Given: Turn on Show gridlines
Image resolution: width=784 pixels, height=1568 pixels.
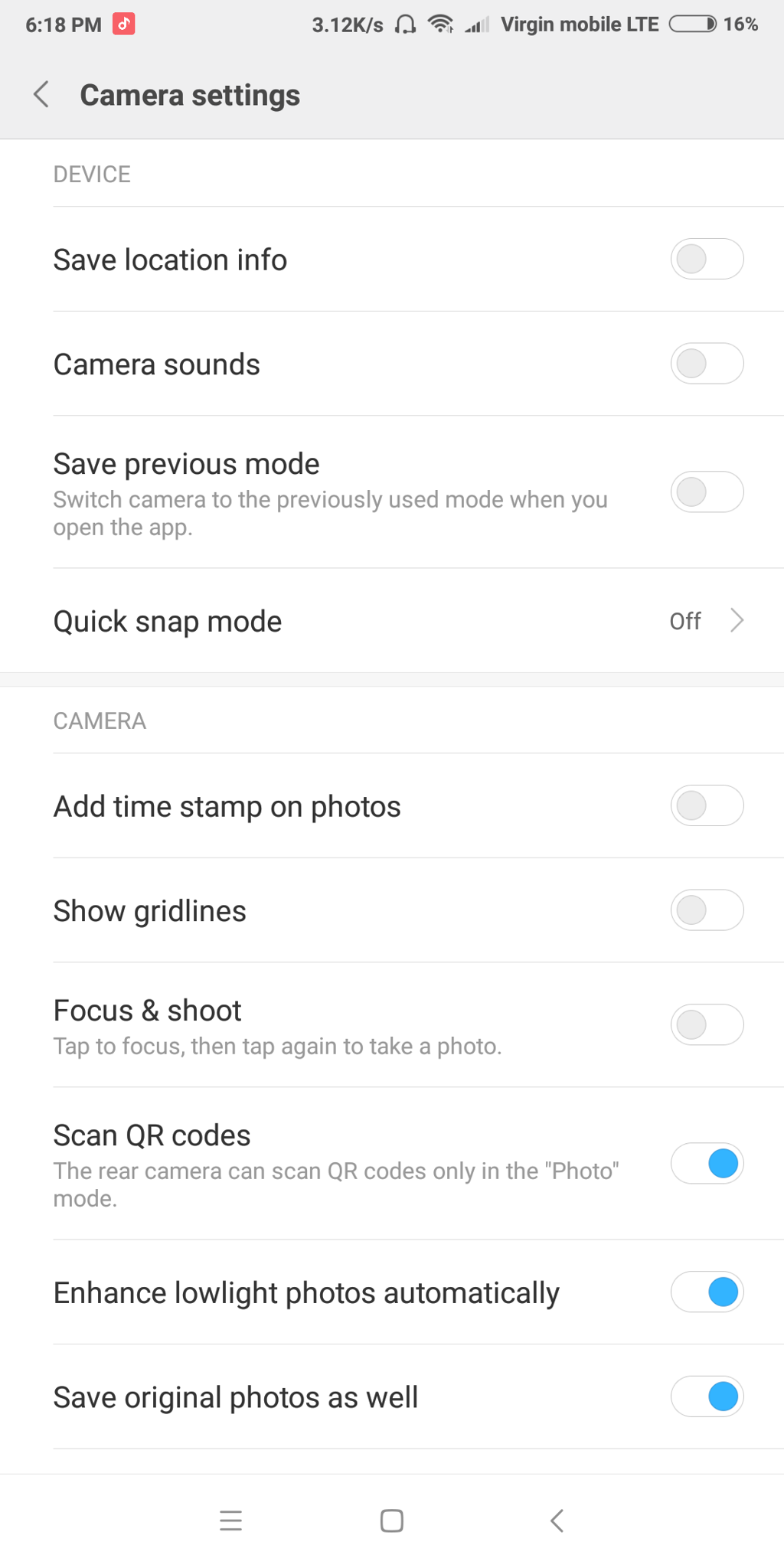Looking at the screenshot, I should [707, 910].
